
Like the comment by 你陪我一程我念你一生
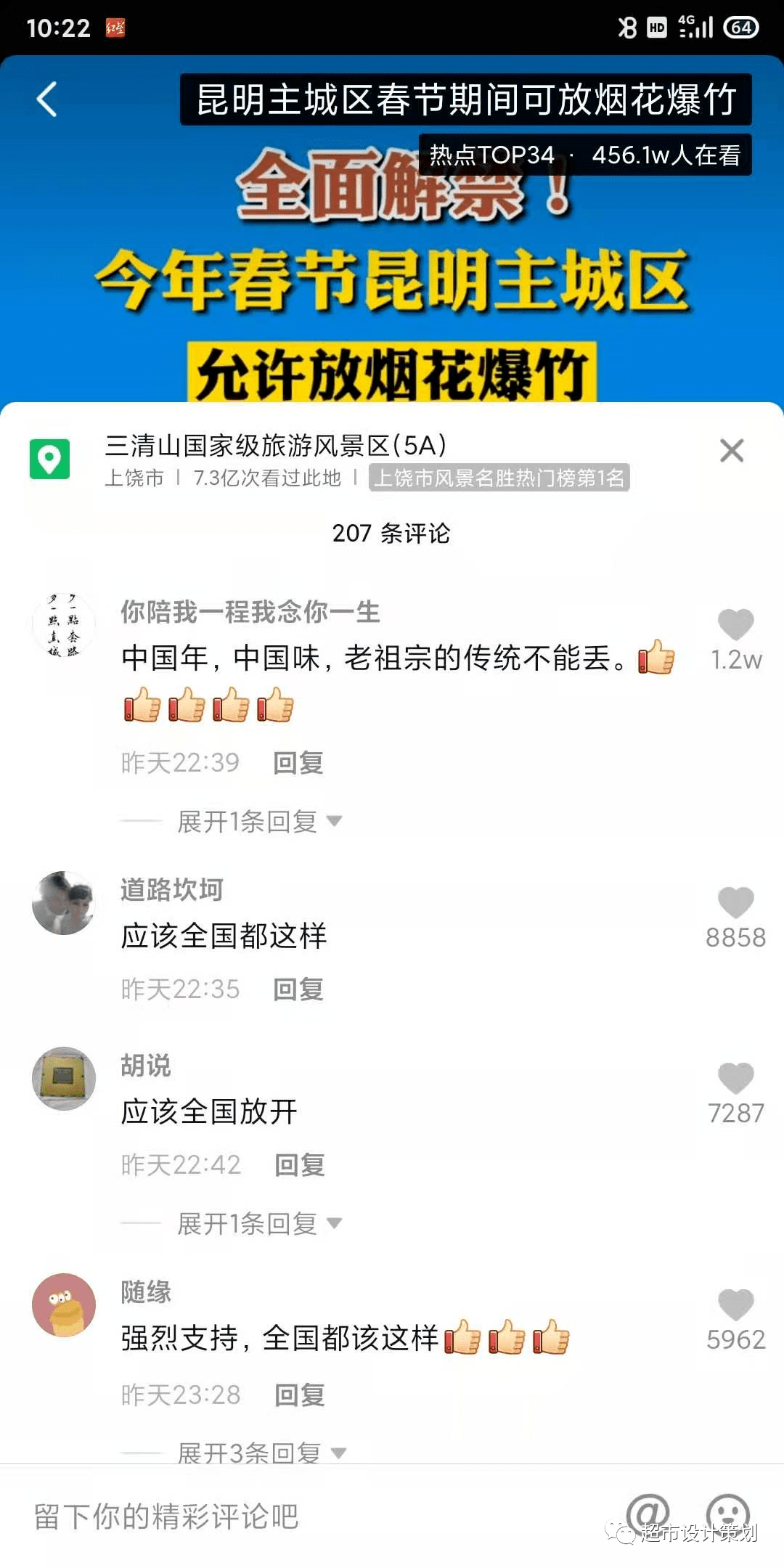coord(736,624)
